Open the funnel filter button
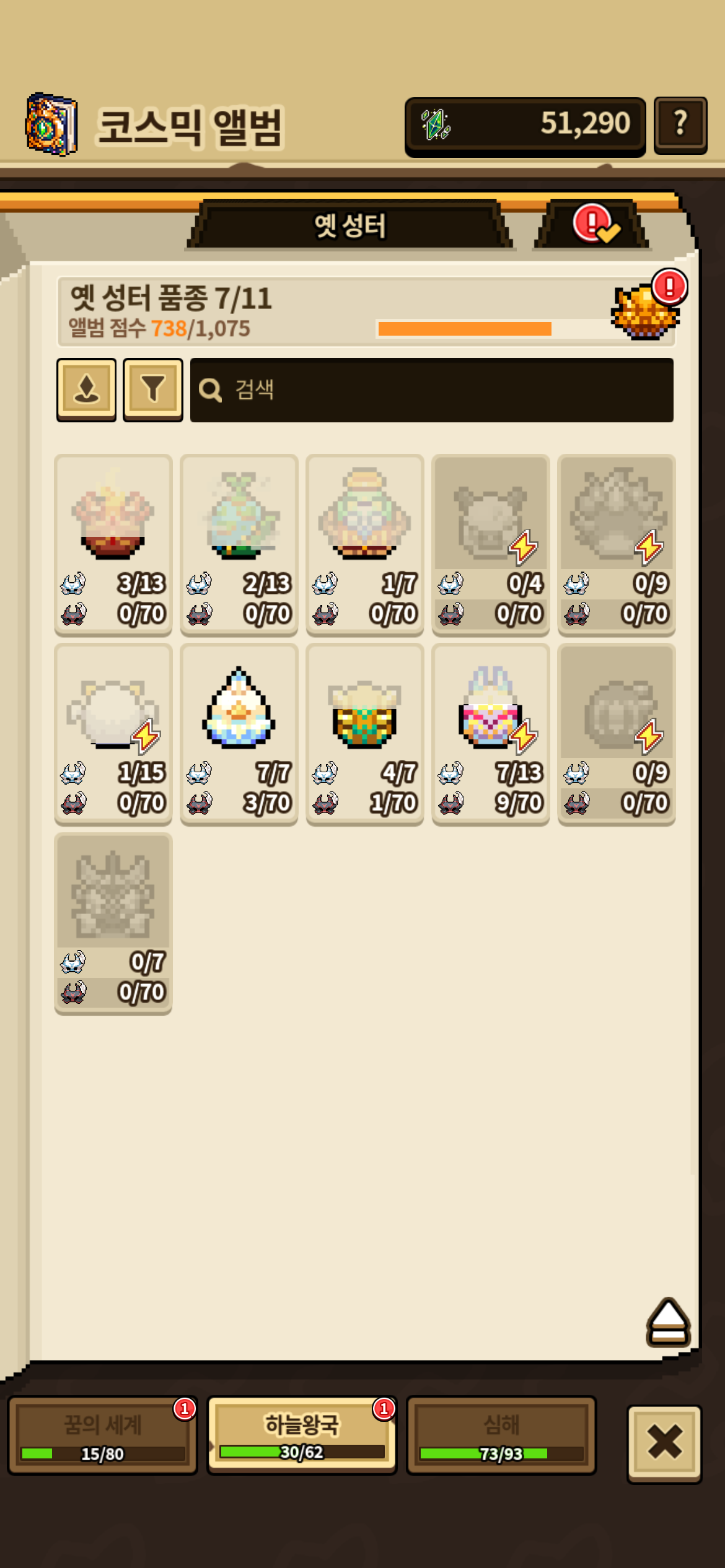Viewport: 725px width, 1568px height. (152, 390)
